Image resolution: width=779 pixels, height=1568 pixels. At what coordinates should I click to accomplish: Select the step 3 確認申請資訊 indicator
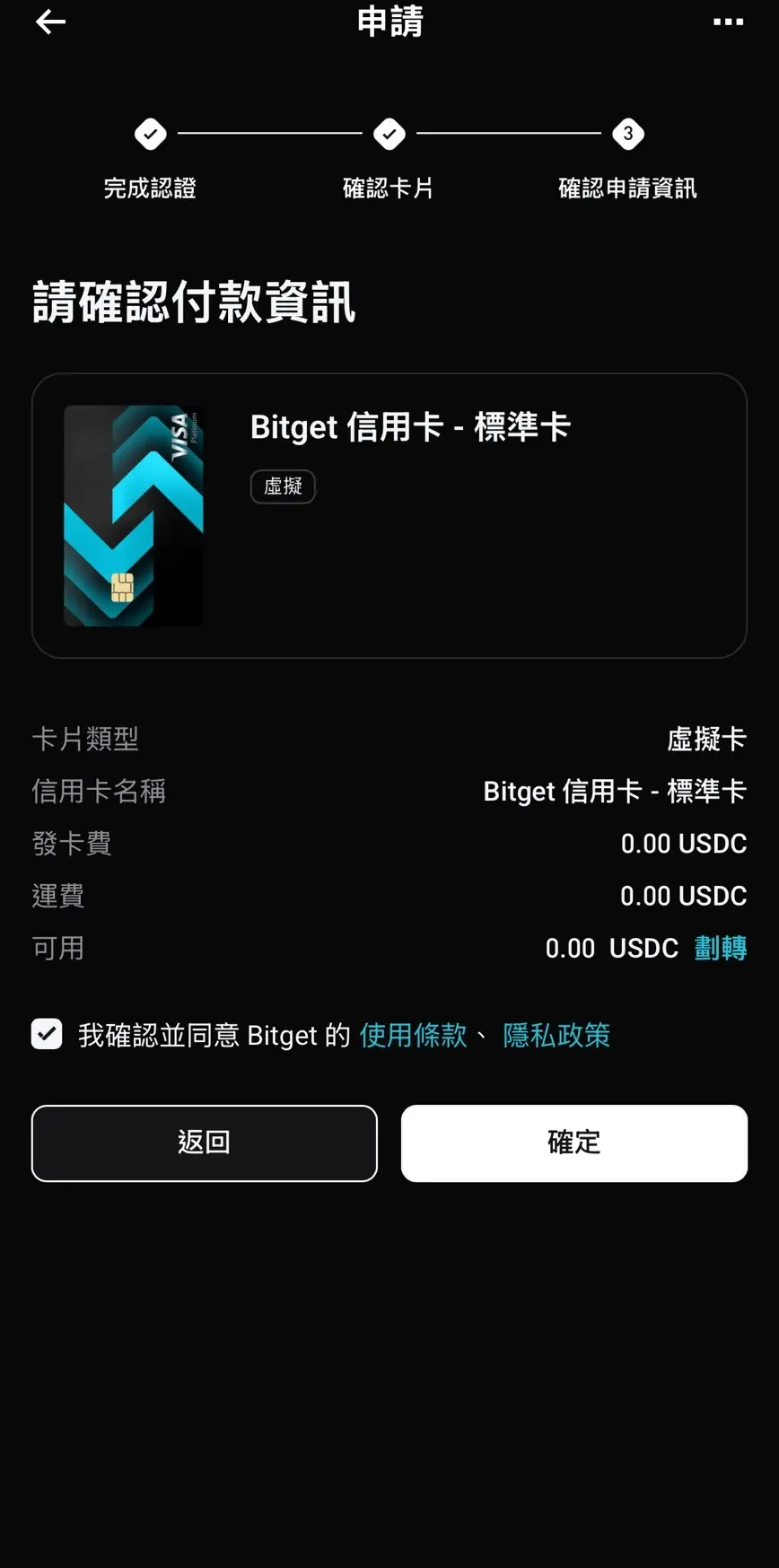pyautogui.click(x=628, y=133)
